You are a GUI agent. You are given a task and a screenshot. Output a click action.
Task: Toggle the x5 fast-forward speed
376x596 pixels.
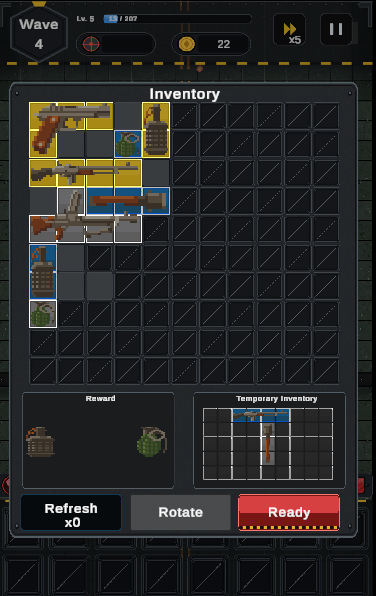coord(290,29)
